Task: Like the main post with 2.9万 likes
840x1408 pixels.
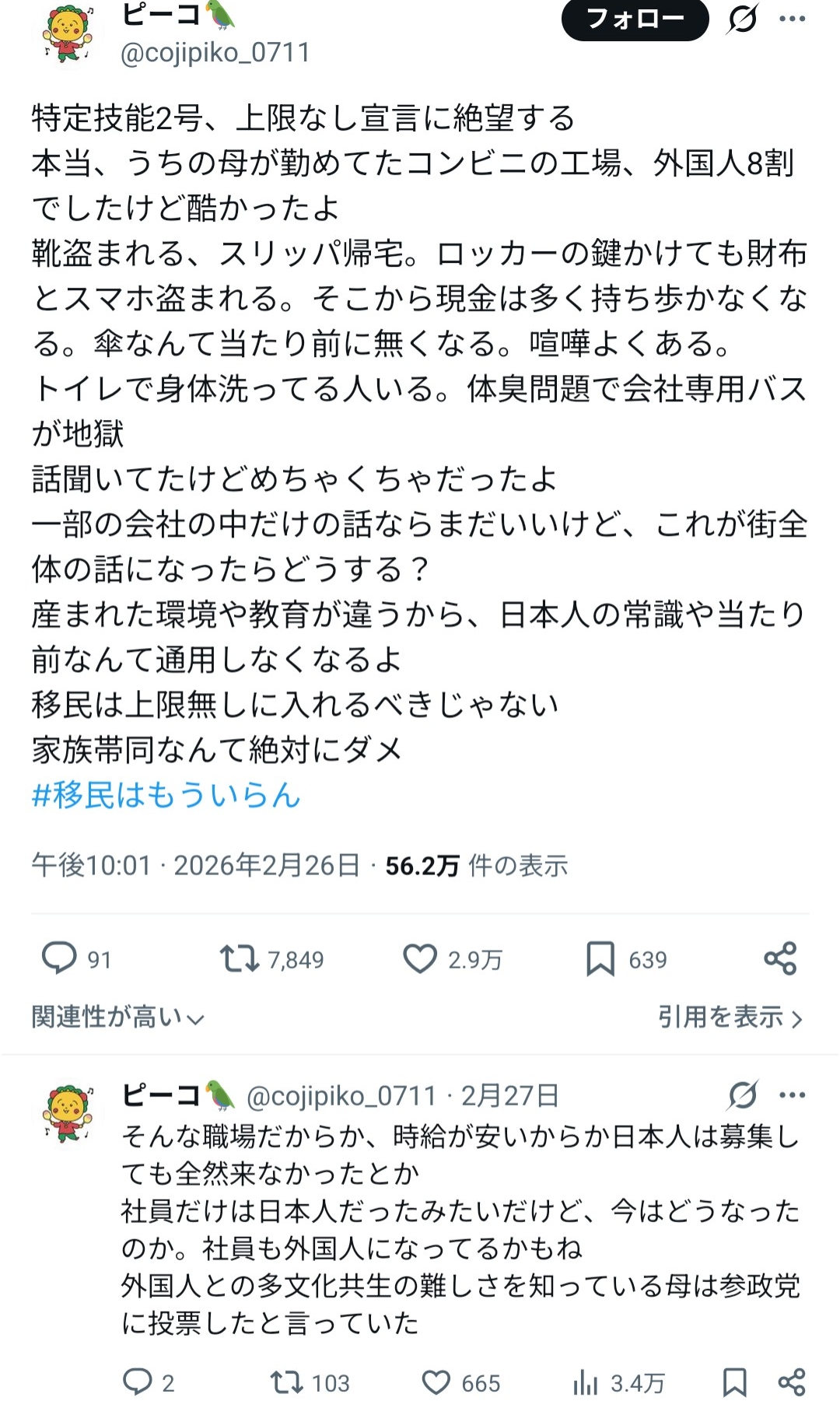Action: [420, 958]
